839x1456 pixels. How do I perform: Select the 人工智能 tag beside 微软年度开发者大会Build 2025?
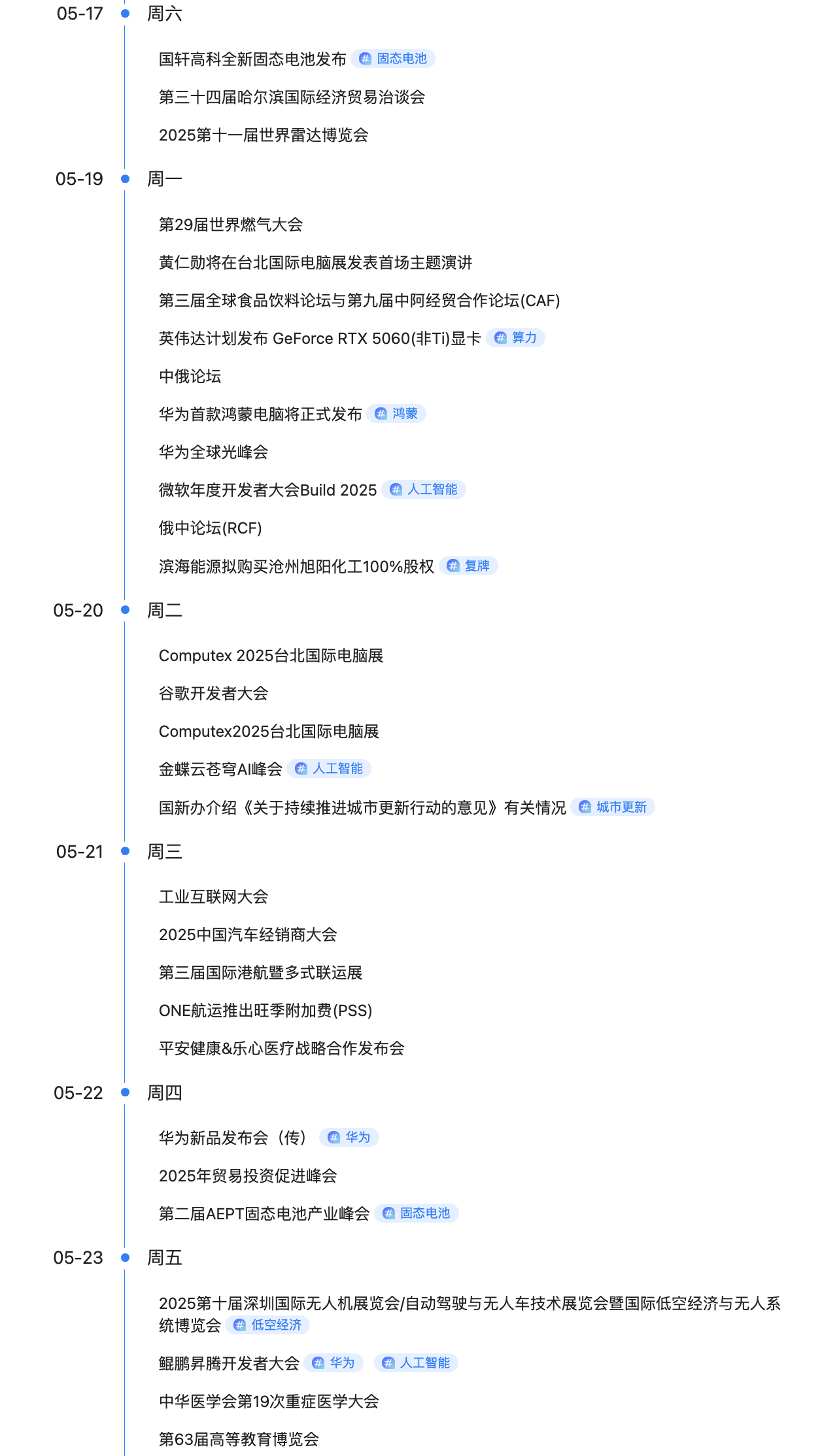pos(424,490)
